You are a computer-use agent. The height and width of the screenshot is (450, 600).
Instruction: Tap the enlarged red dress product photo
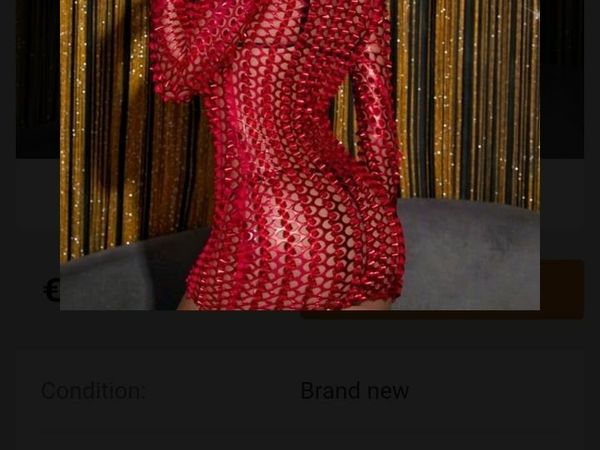tap(300, 155)
